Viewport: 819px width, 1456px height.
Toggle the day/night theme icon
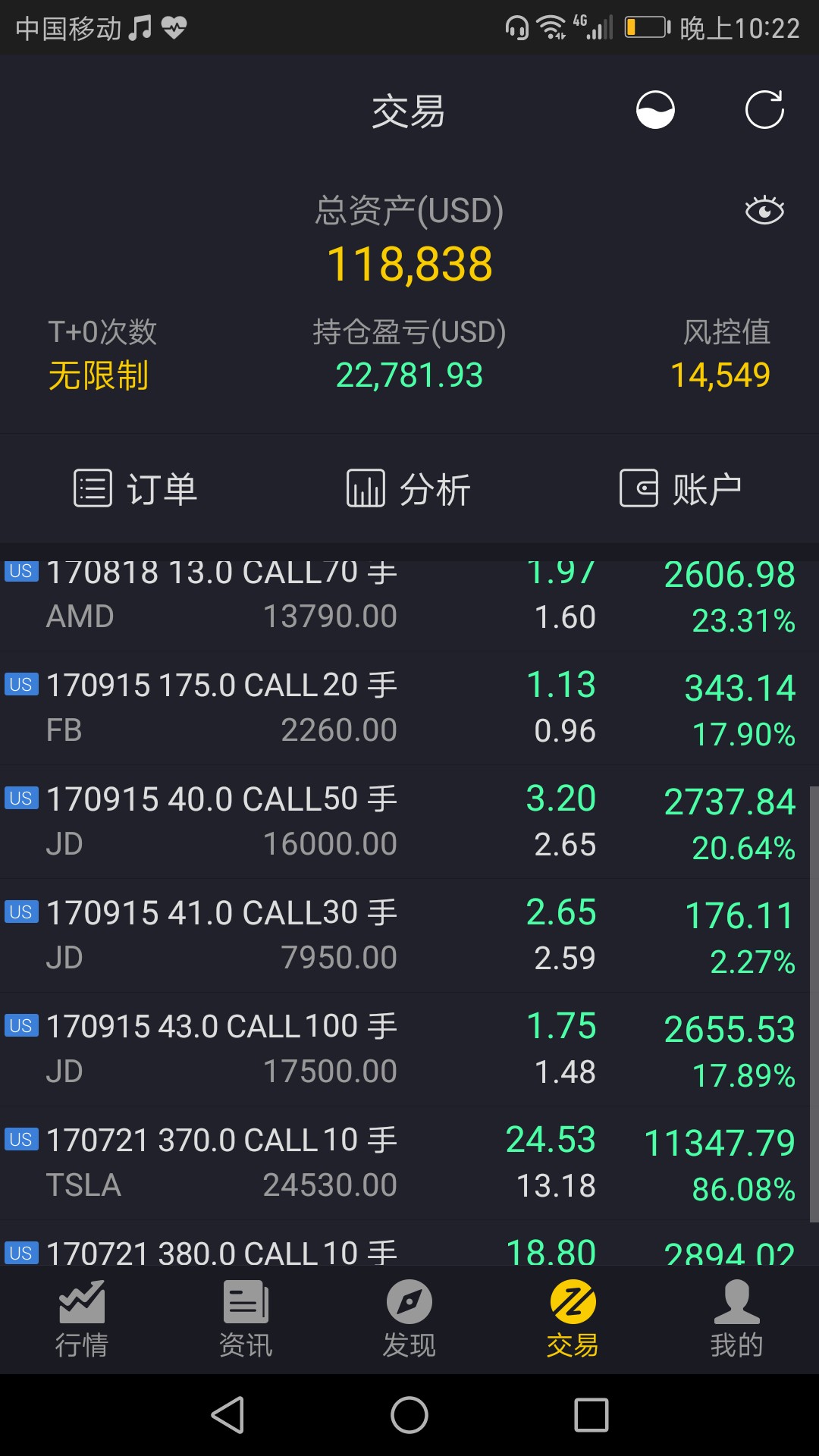pyautogui.click(x=655, y=111)
